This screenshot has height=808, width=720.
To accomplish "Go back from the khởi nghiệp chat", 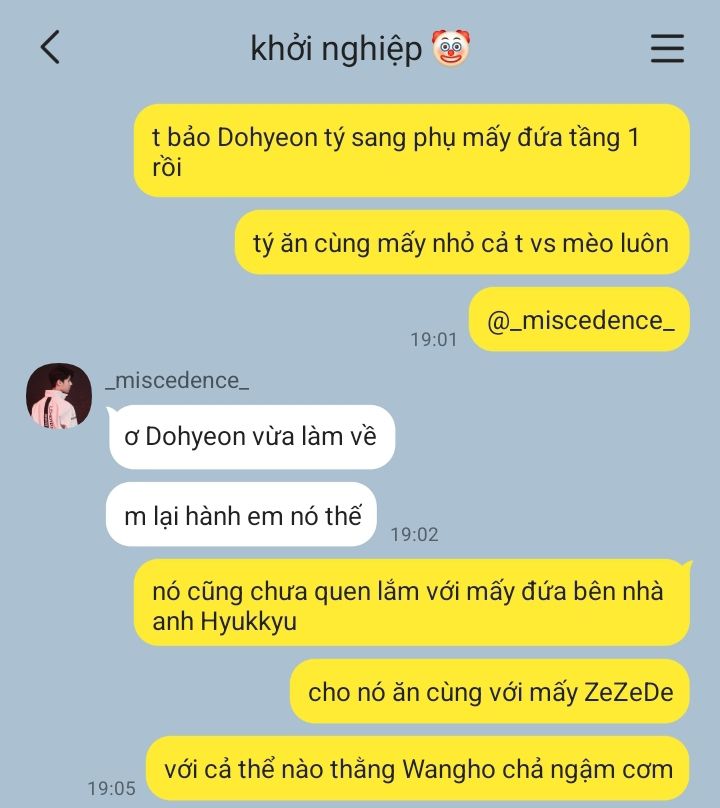I will tap(50, 48).
